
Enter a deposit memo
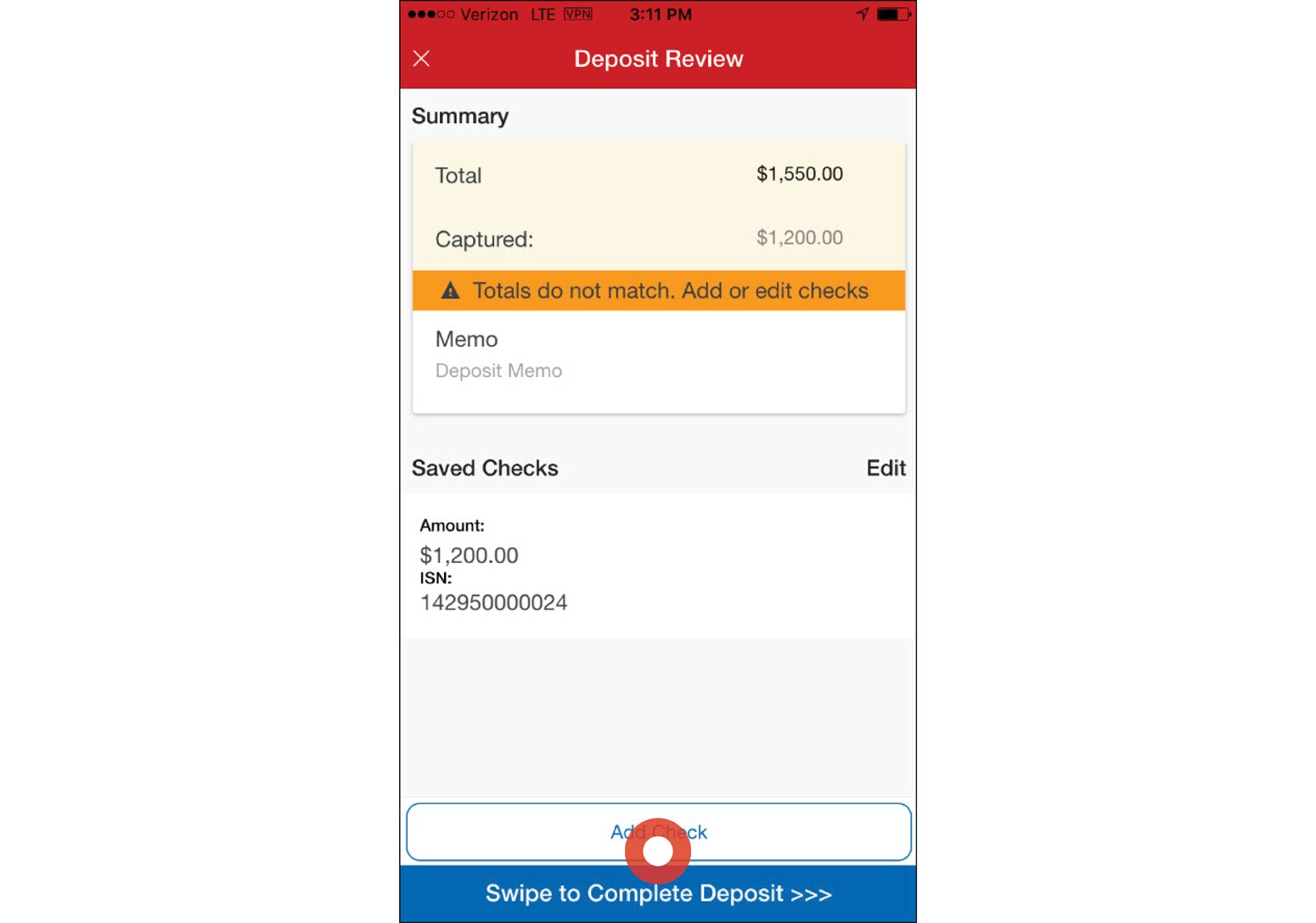[498, 371]
